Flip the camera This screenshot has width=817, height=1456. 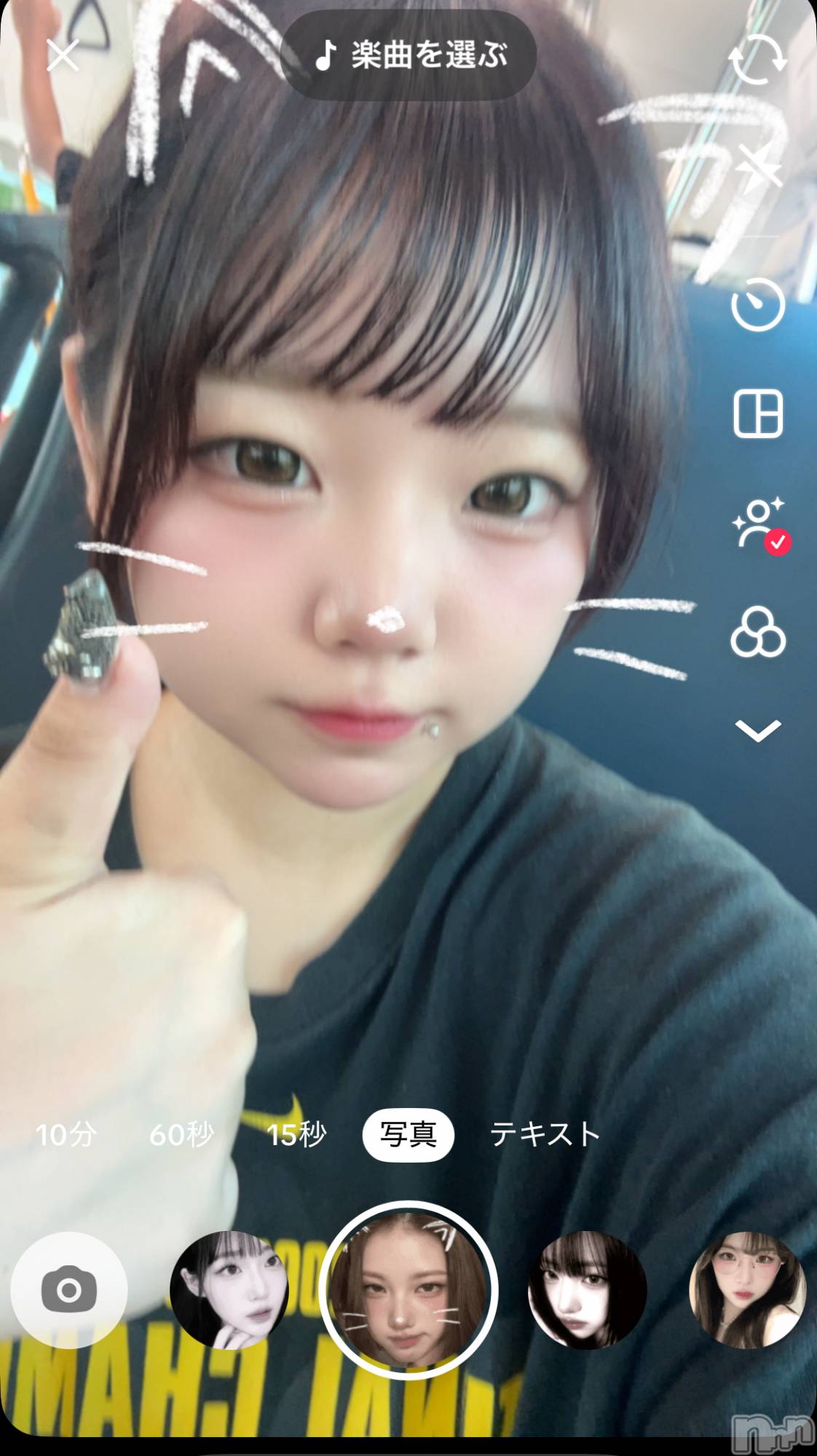[x=757, y=59]
